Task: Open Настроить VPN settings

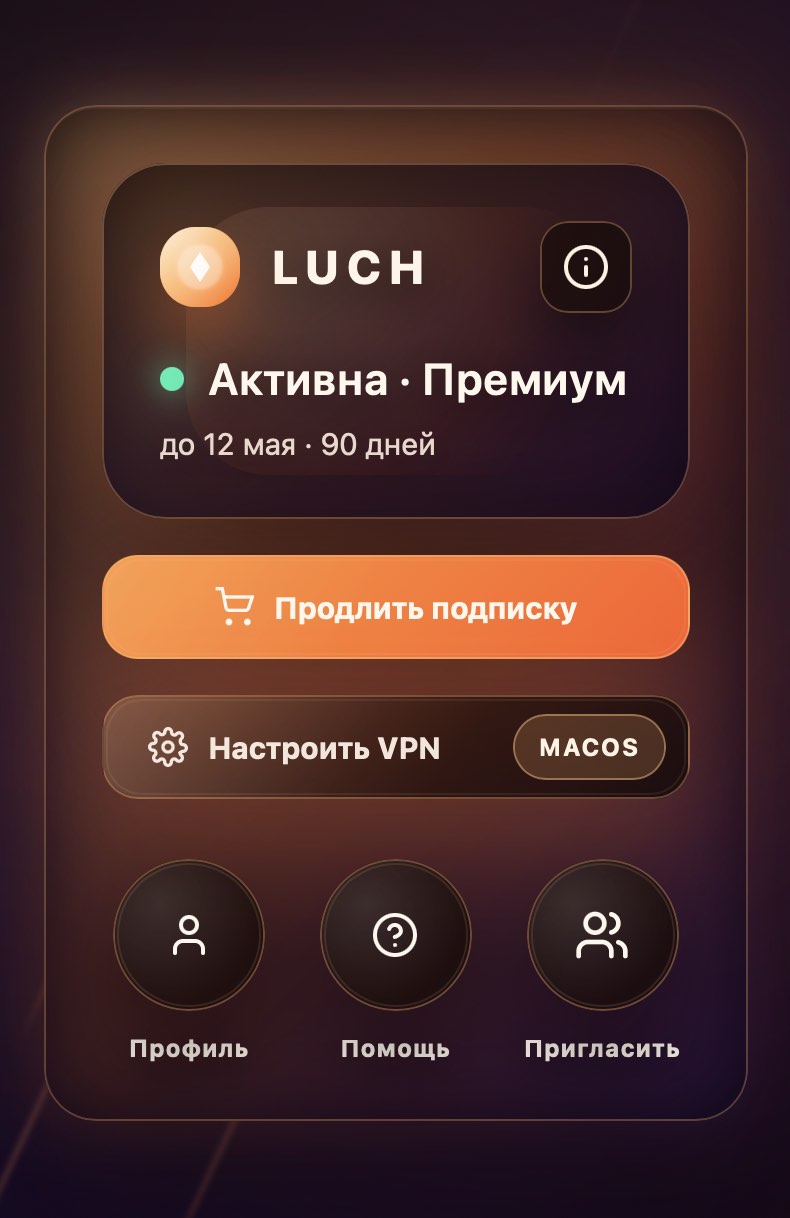Action: coord(310,748)
